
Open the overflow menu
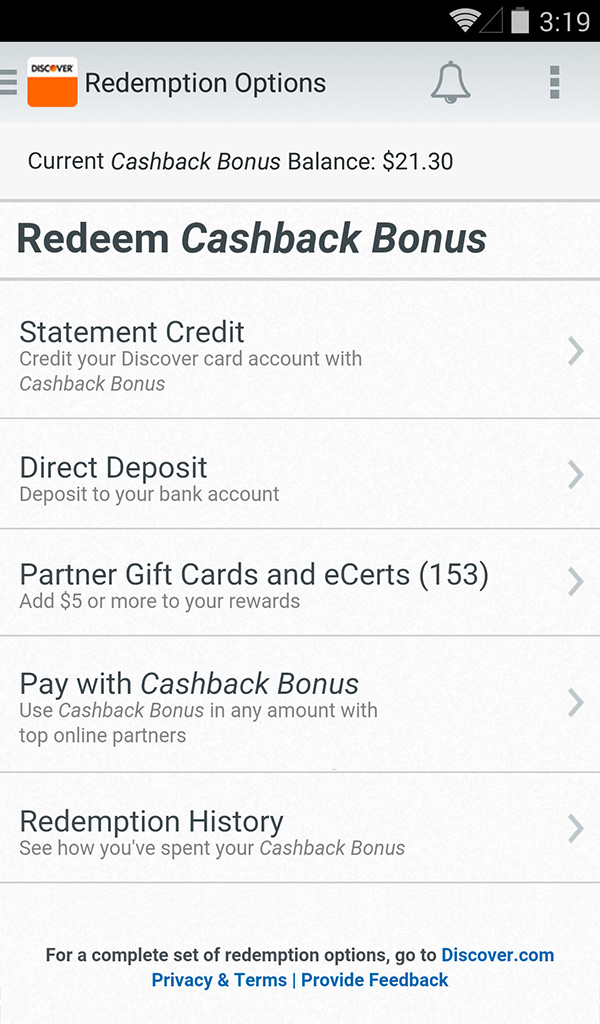click(x=555, y=82)
